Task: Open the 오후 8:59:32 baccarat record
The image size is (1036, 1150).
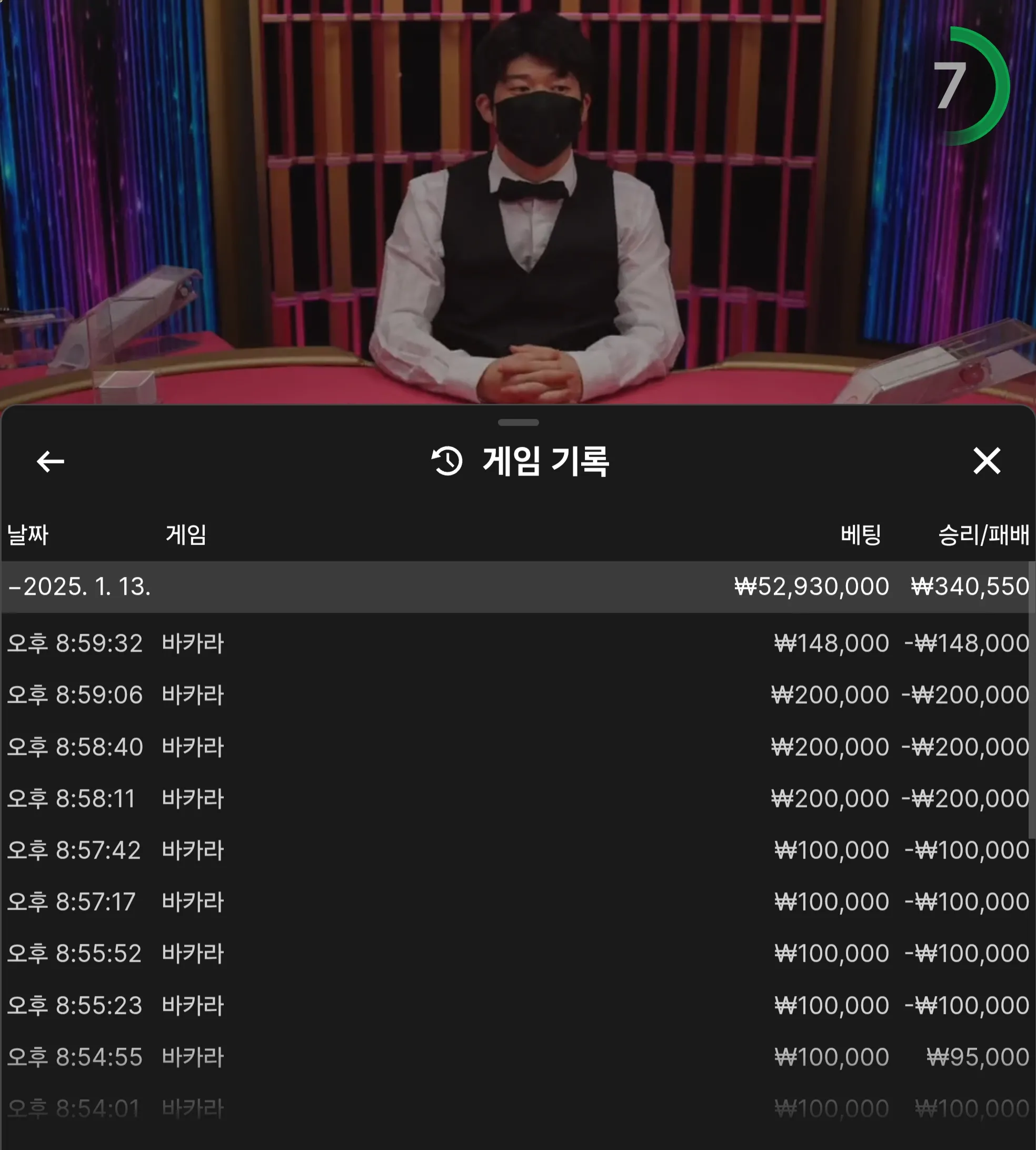Action: [x=512, y=644]
